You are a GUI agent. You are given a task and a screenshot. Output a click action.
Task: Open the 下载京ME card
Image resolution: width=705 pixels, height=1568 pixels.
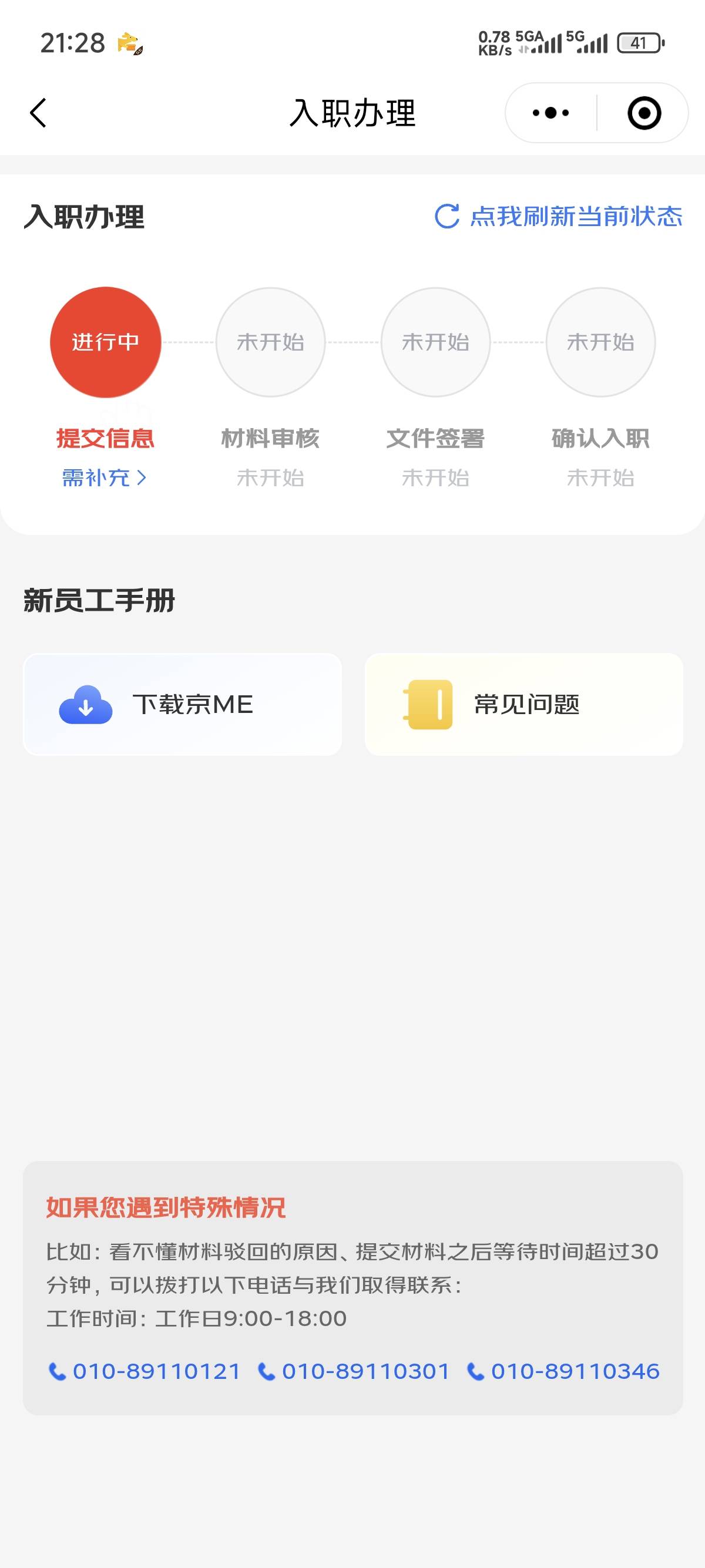coord(182,704)
